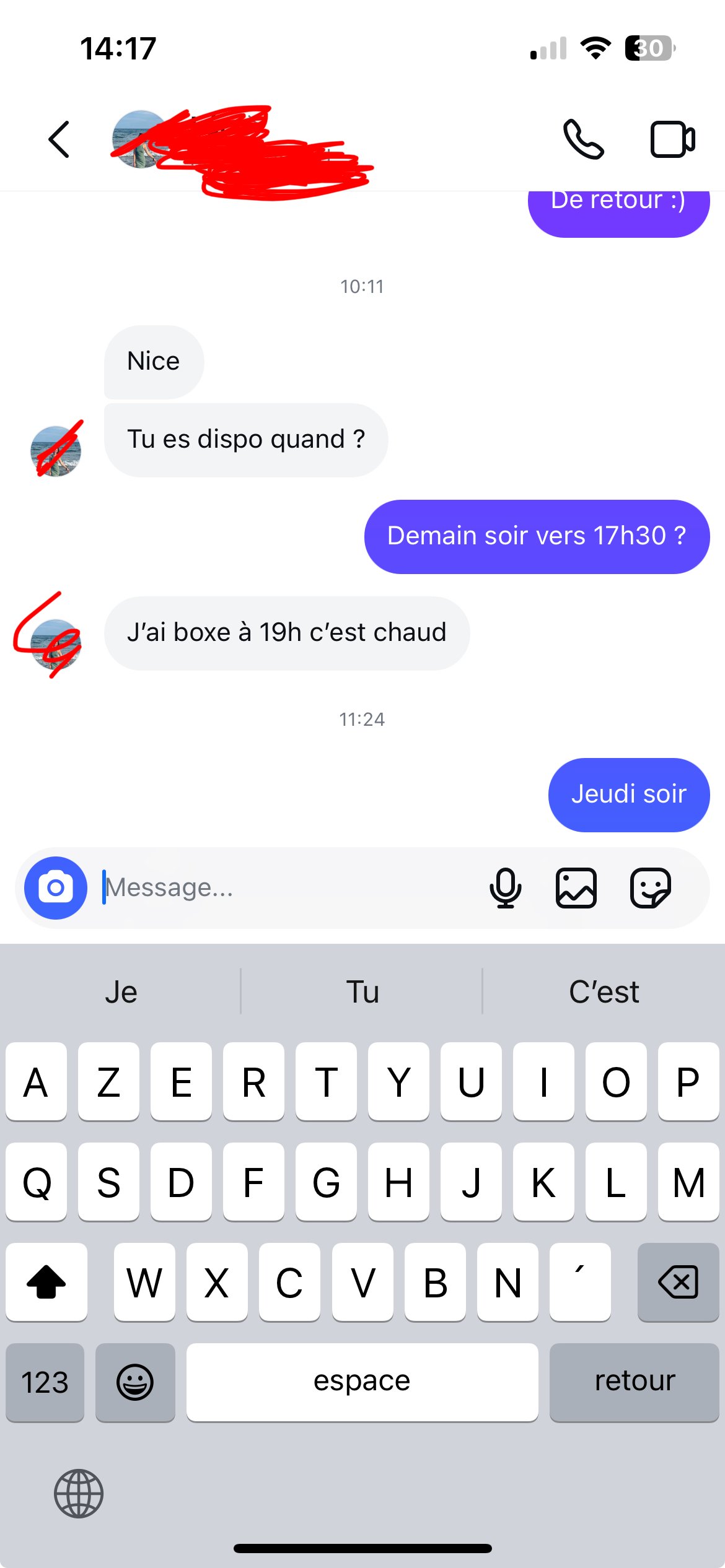Viewport: 725px width, 1568px height.
Task: Open the sticker picker
Action: (651, 887)
